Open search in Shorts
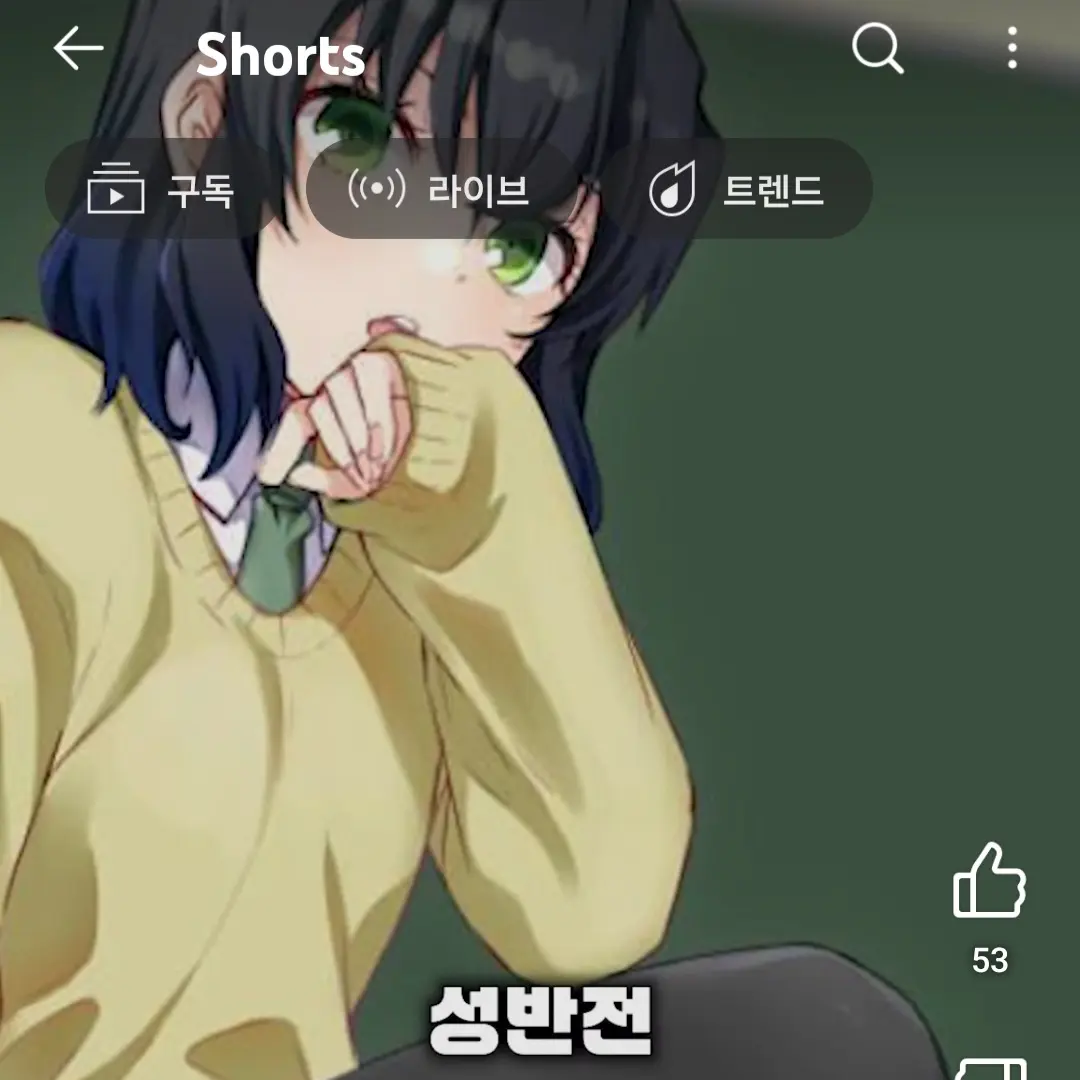This screenshot has width=1080, height=1080. (x=877, y=48)
